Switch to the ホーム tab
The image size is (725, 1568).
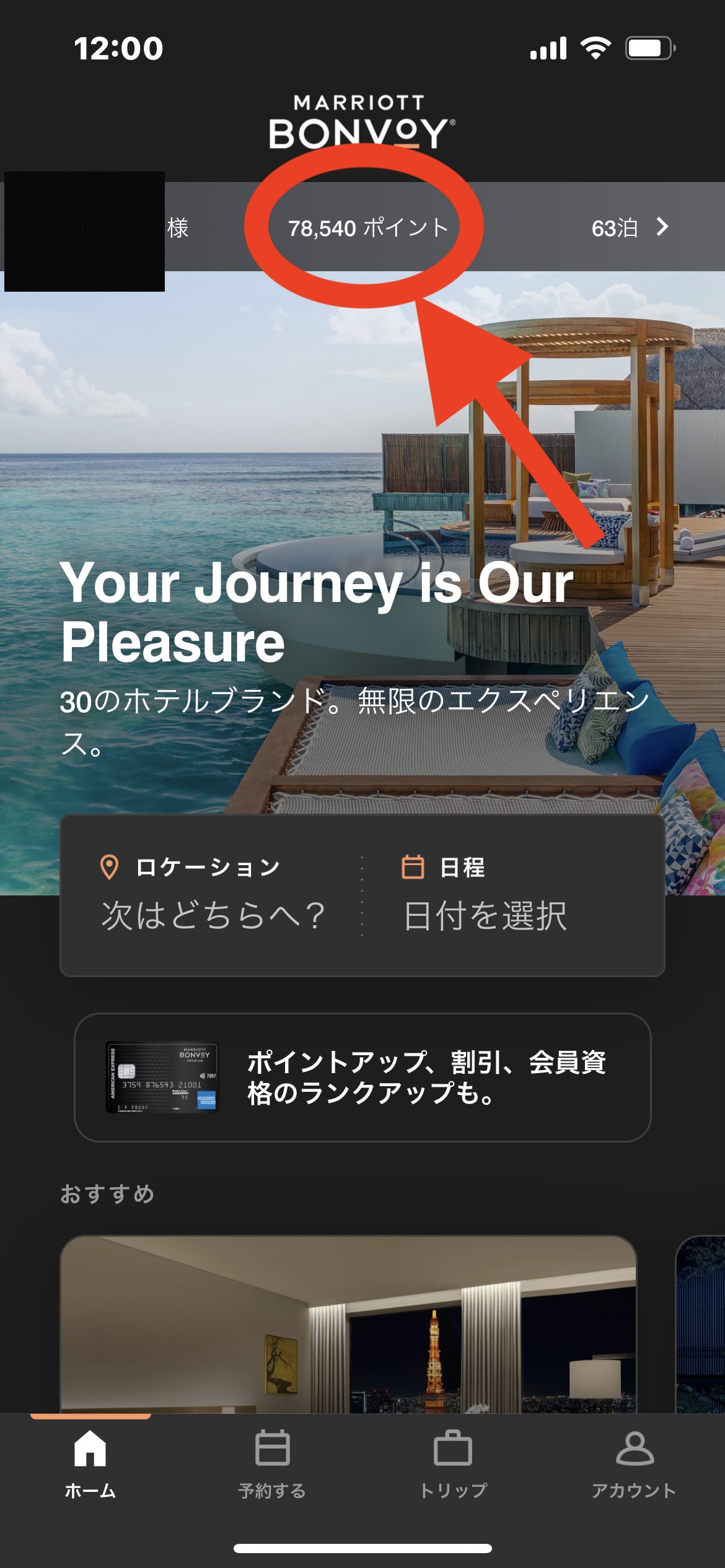[90, 1465]
